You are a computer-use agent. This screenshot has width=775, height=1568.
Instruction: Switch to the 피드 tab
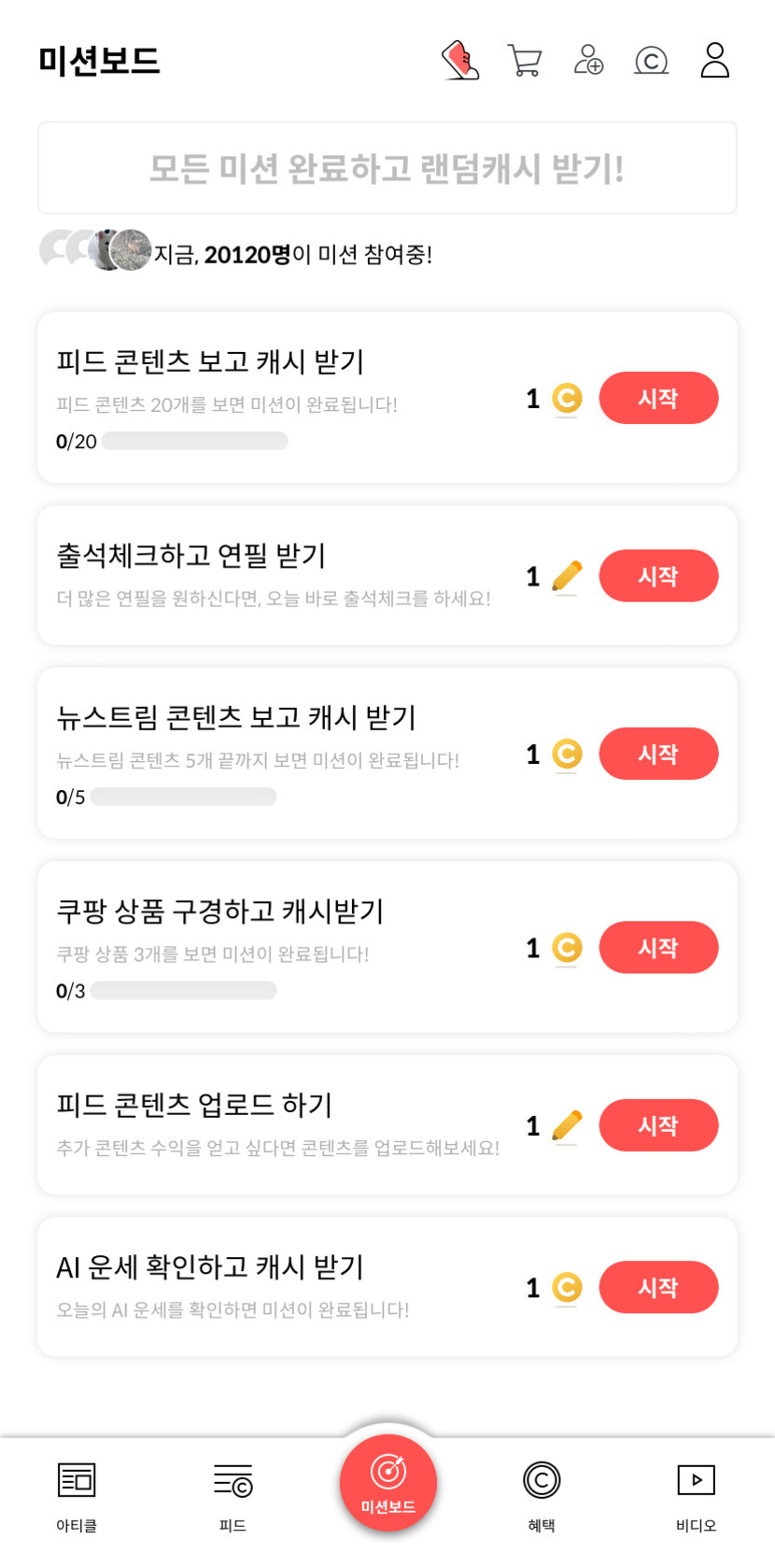(232, 1495)
